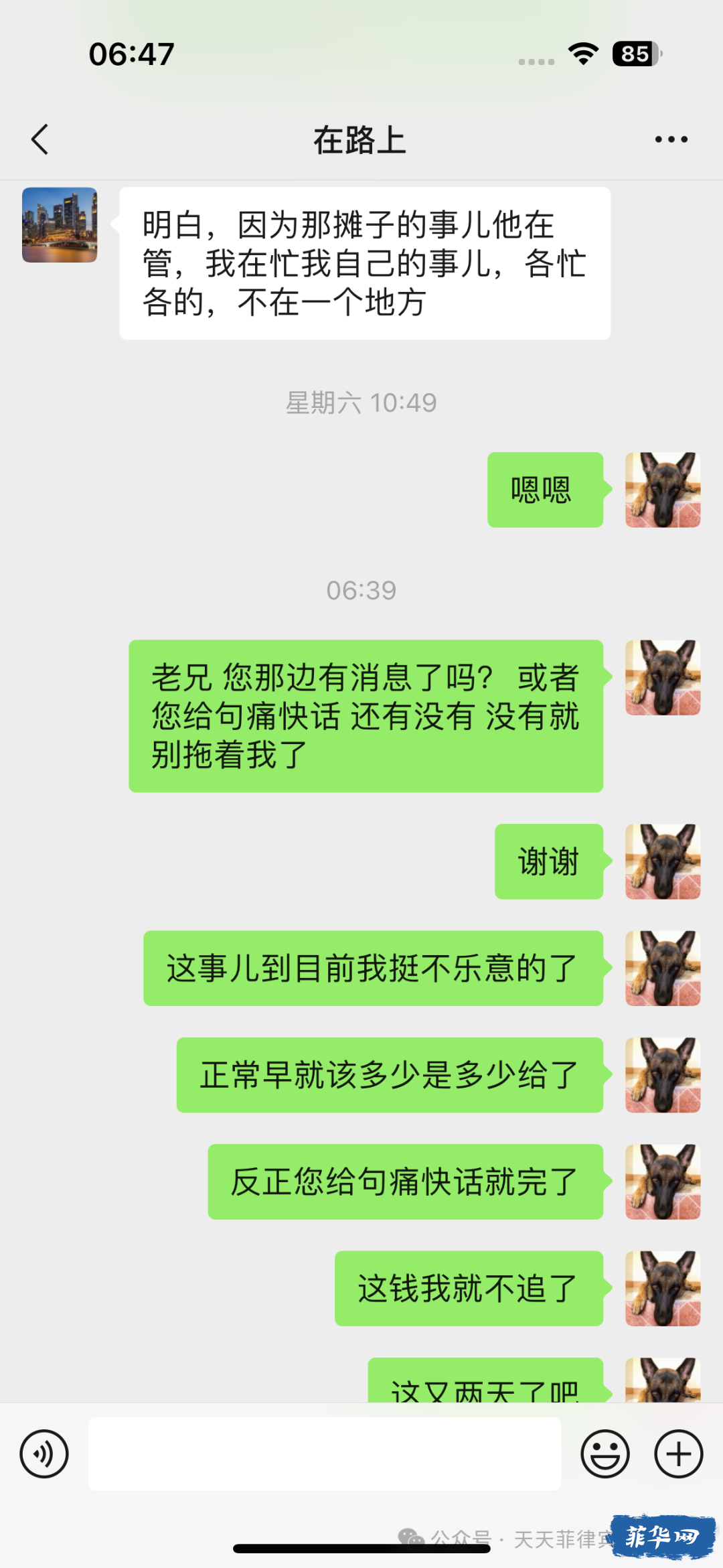Focus the message text field
This screenshot has width=723, height=1568.
324,1453
